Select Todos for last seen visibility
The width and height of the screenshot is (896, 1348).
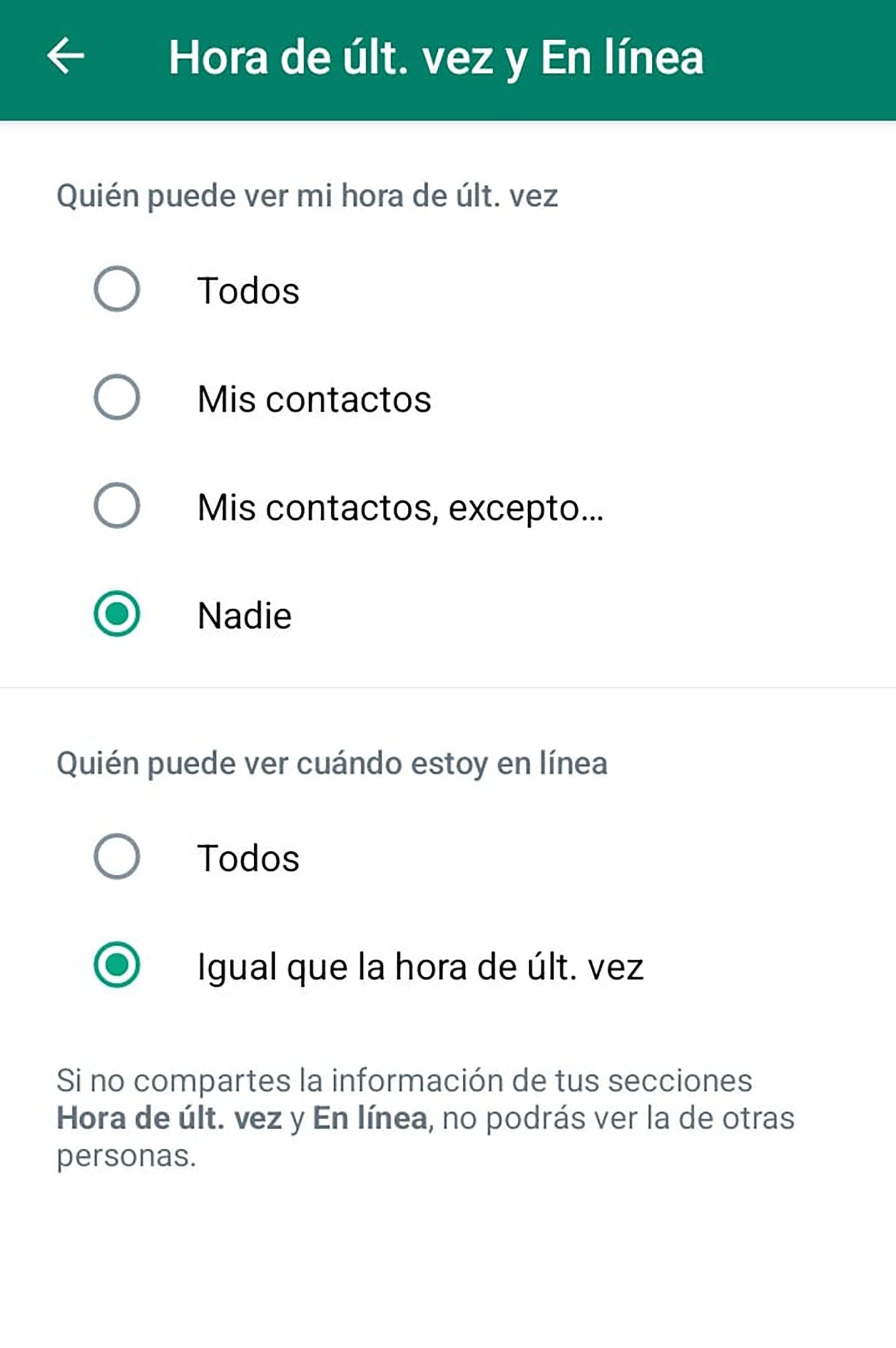117,289
